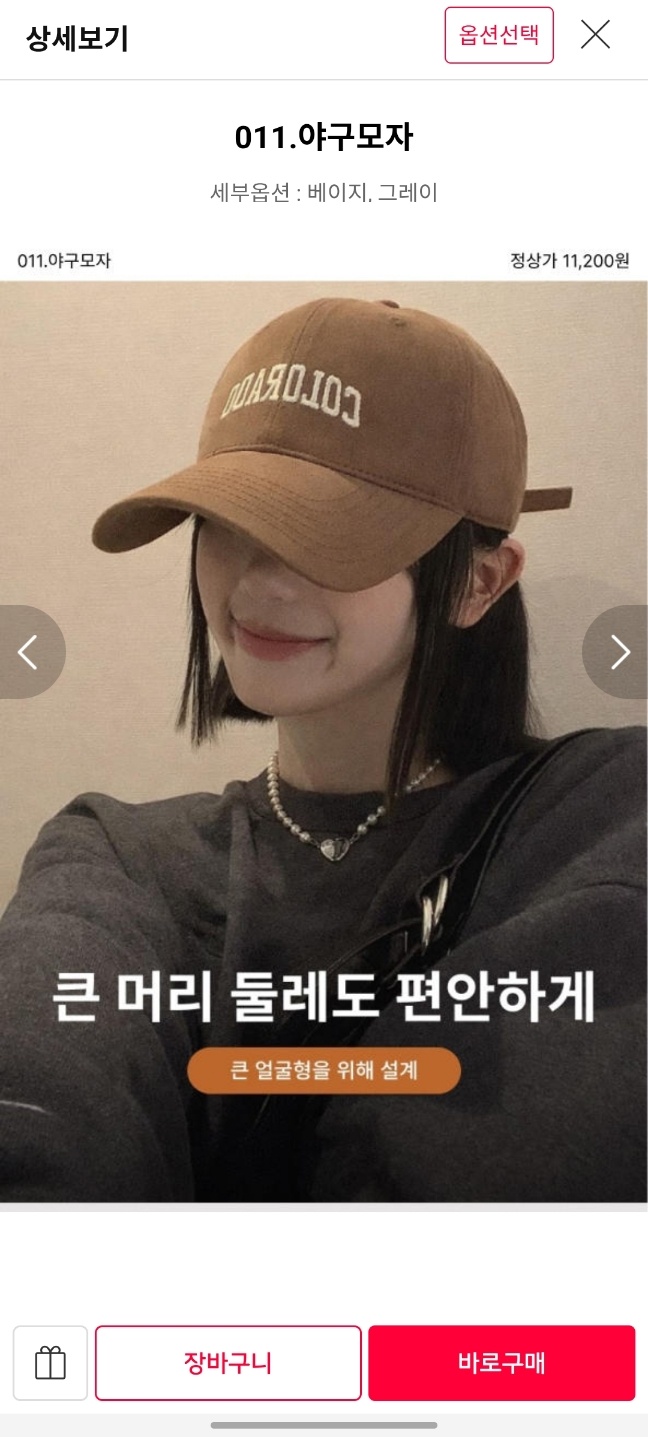Buy now with 바로구매

(501, 1363)
